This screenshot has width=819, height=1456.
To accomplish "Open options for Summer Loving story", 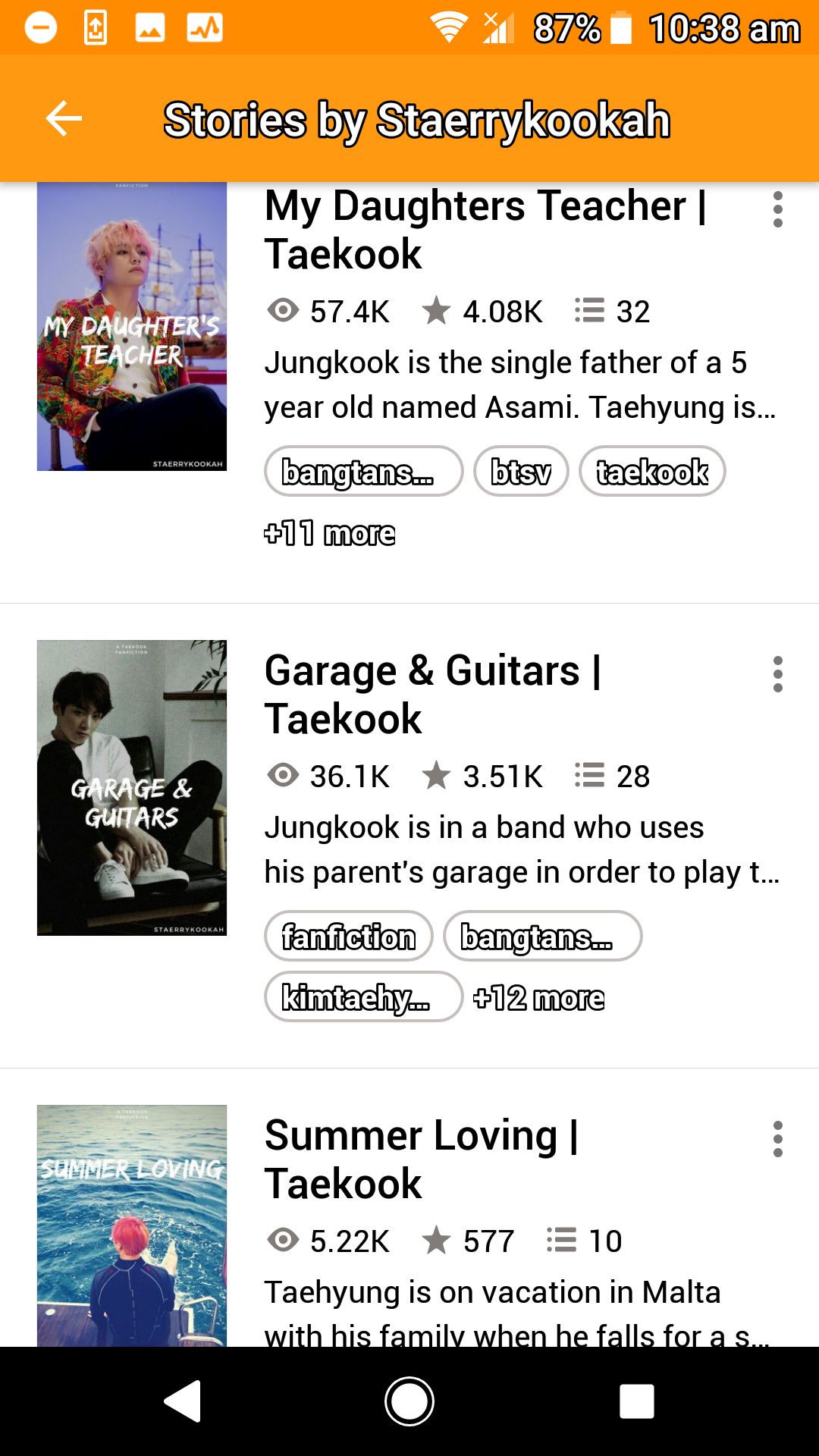I will (777, 1139).
